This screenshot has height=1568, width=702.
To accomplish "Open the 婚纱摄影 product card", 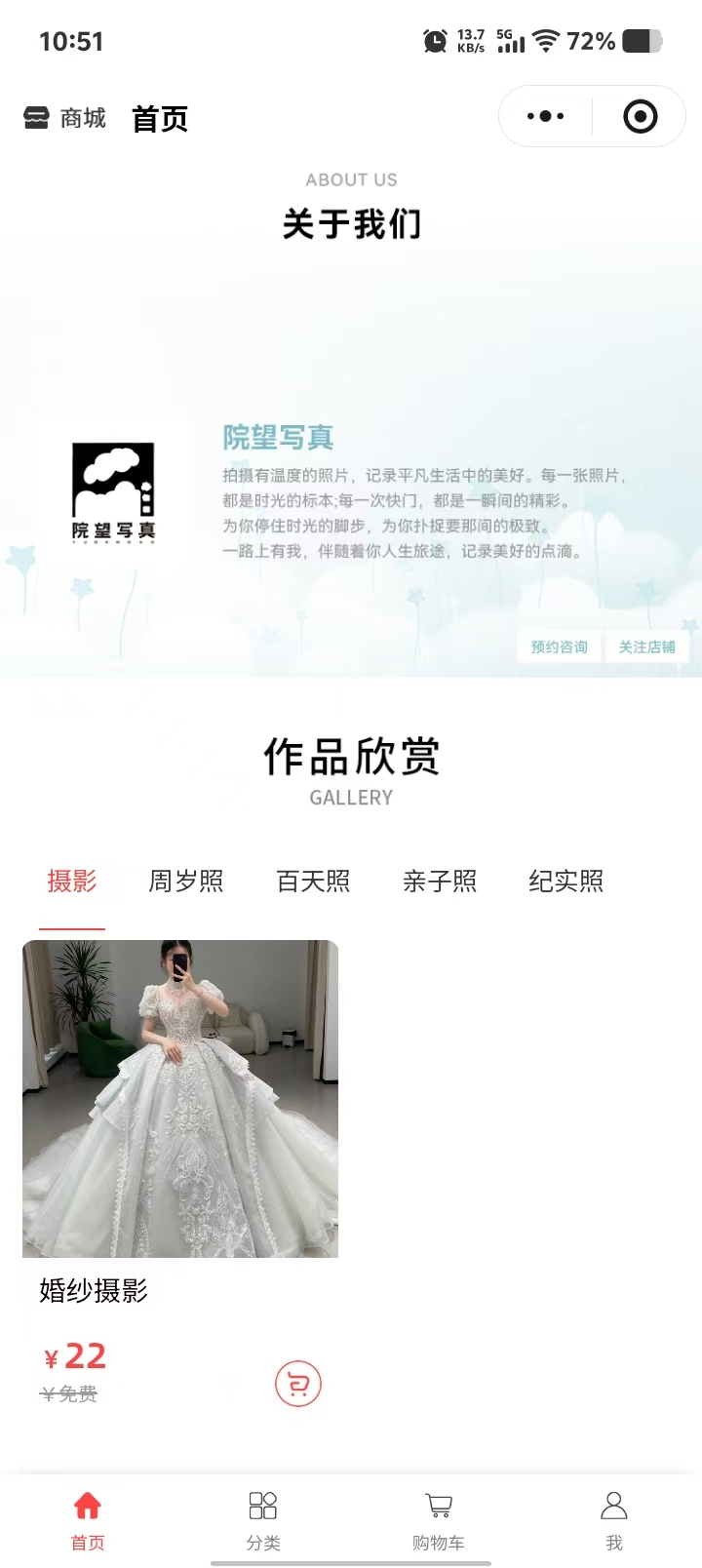I will [180, 1099].
